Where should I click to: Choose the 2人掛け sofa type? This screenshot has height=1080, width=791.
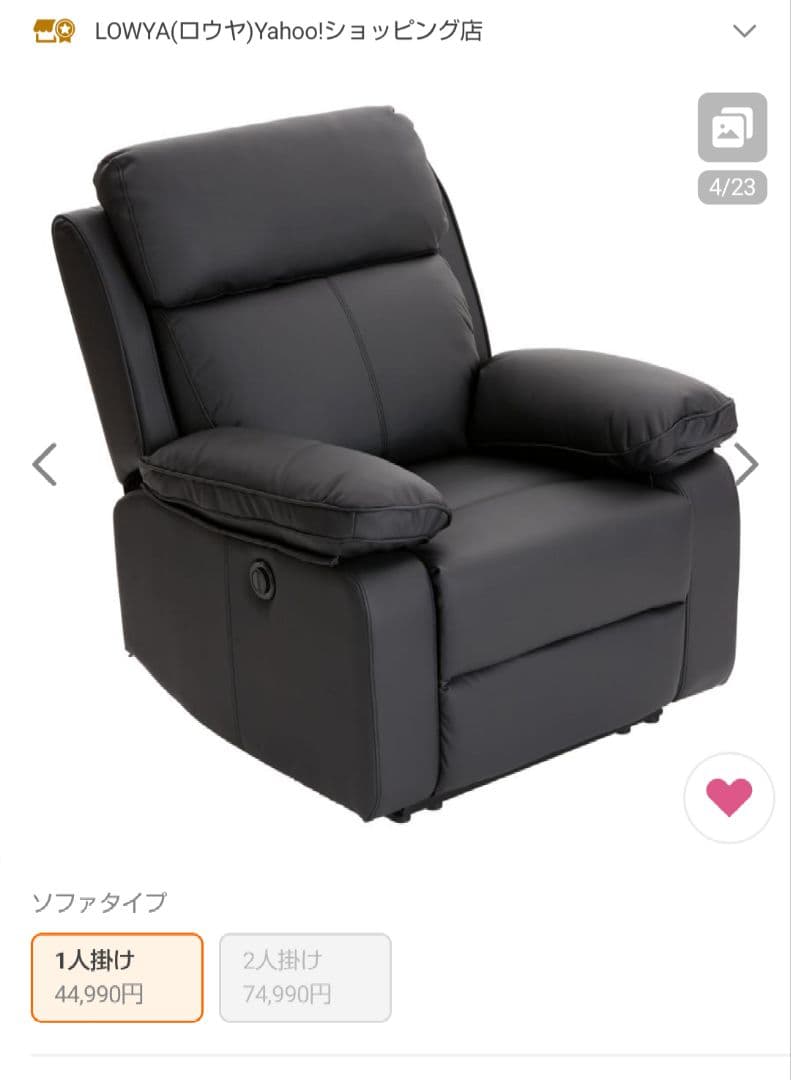(305, 977)
